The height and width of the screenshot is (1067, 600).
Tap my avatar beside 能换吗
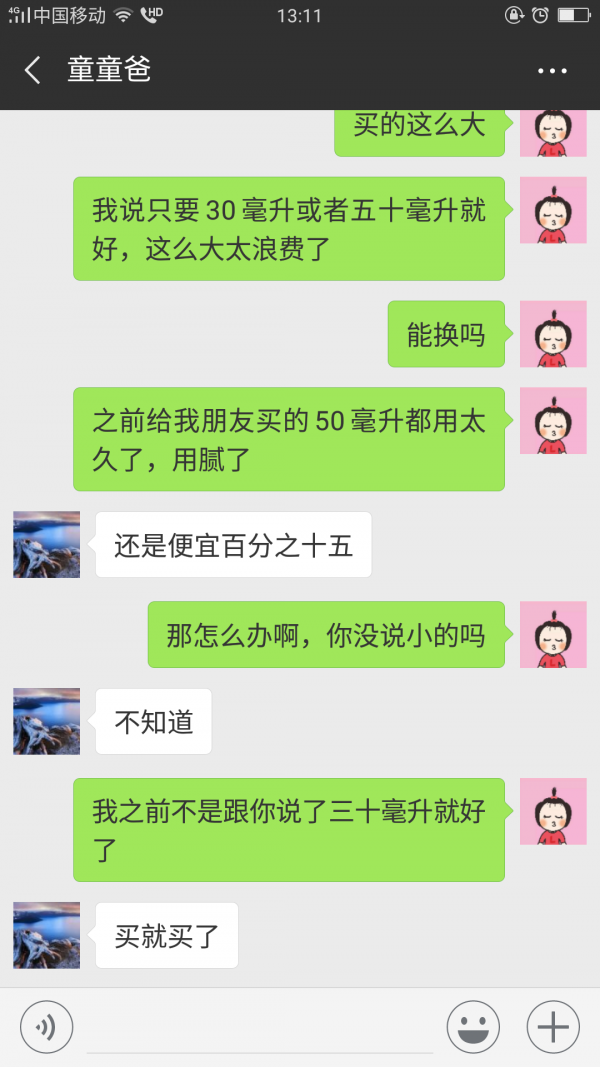[x=553, y=334]
